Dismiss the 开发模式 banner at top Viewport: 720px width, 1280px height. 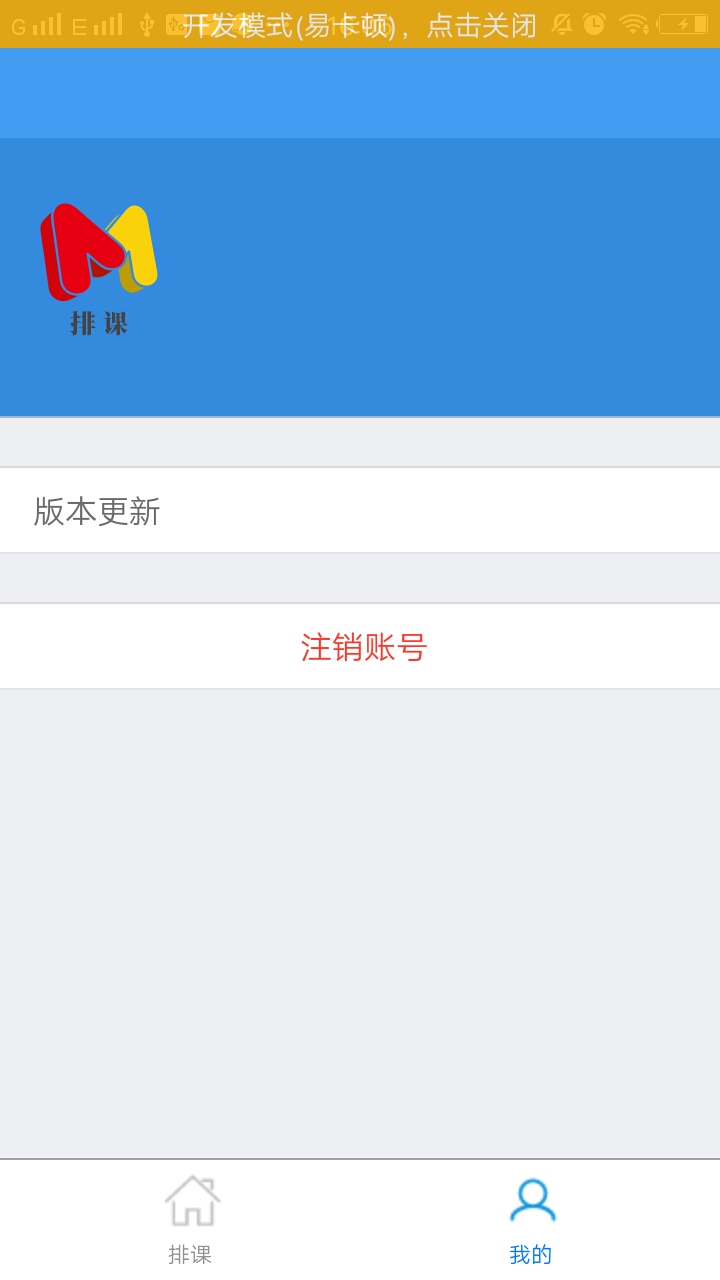tap(360, 25)
